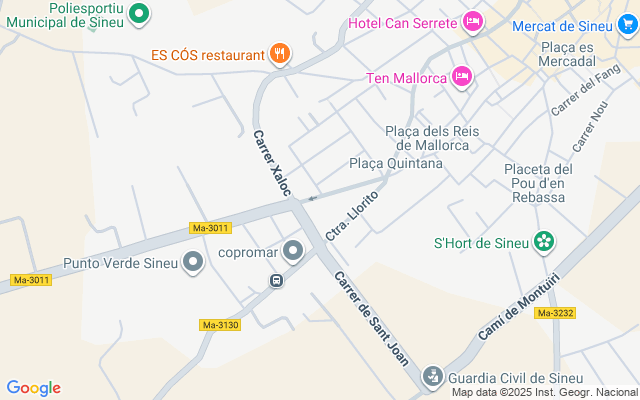Screen dimensions: 640x400
Task: Select the Hotel Can Serrete pin
Action: pos(474,22)
